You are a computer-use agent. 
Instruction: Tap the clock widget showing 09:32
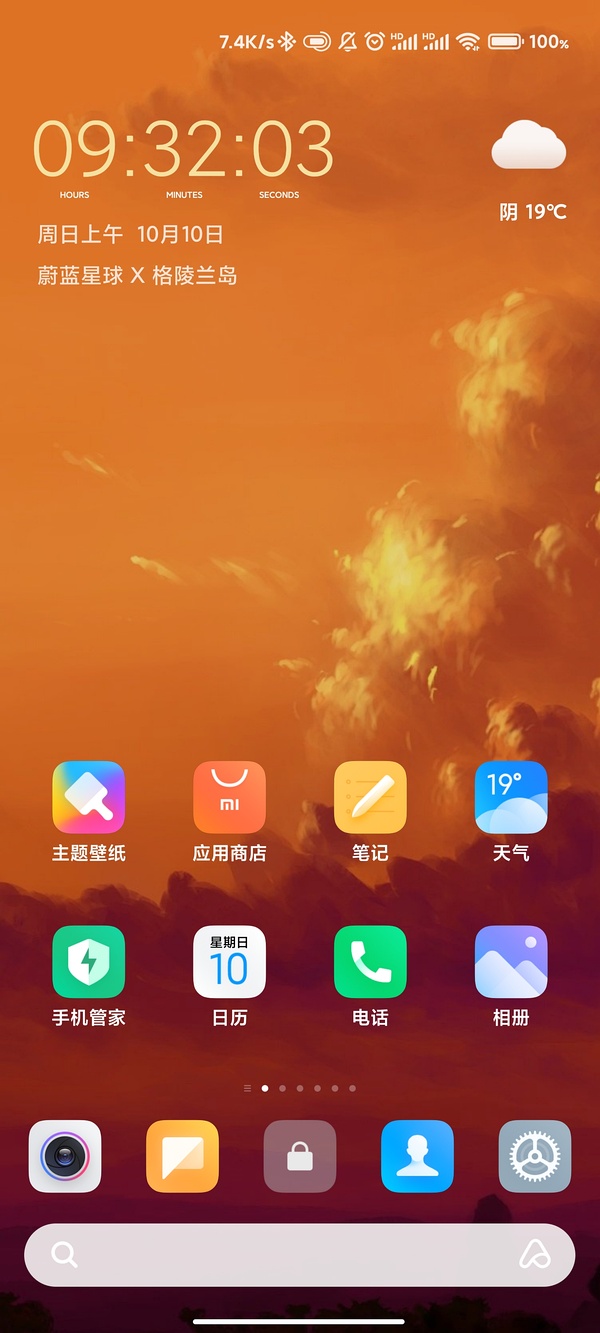[x=183, y=150]
